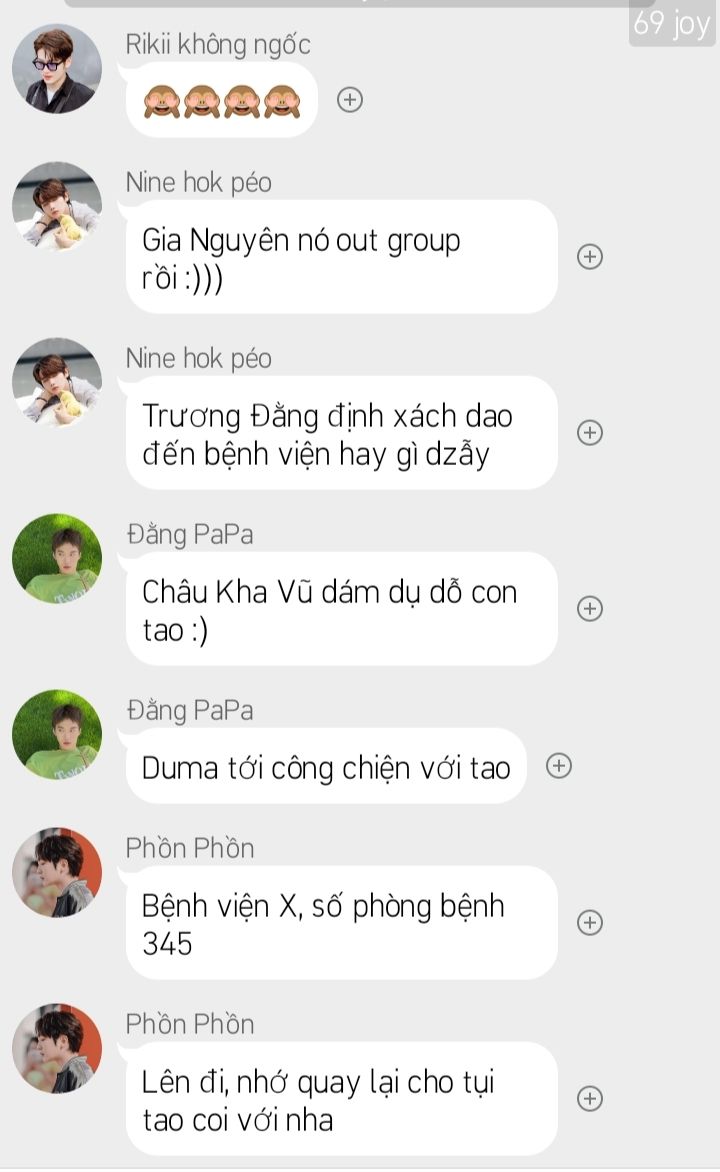
Task: Tap plus icon next to "Lên đi, nhớ quay lại"
Action: point(590,1099)
